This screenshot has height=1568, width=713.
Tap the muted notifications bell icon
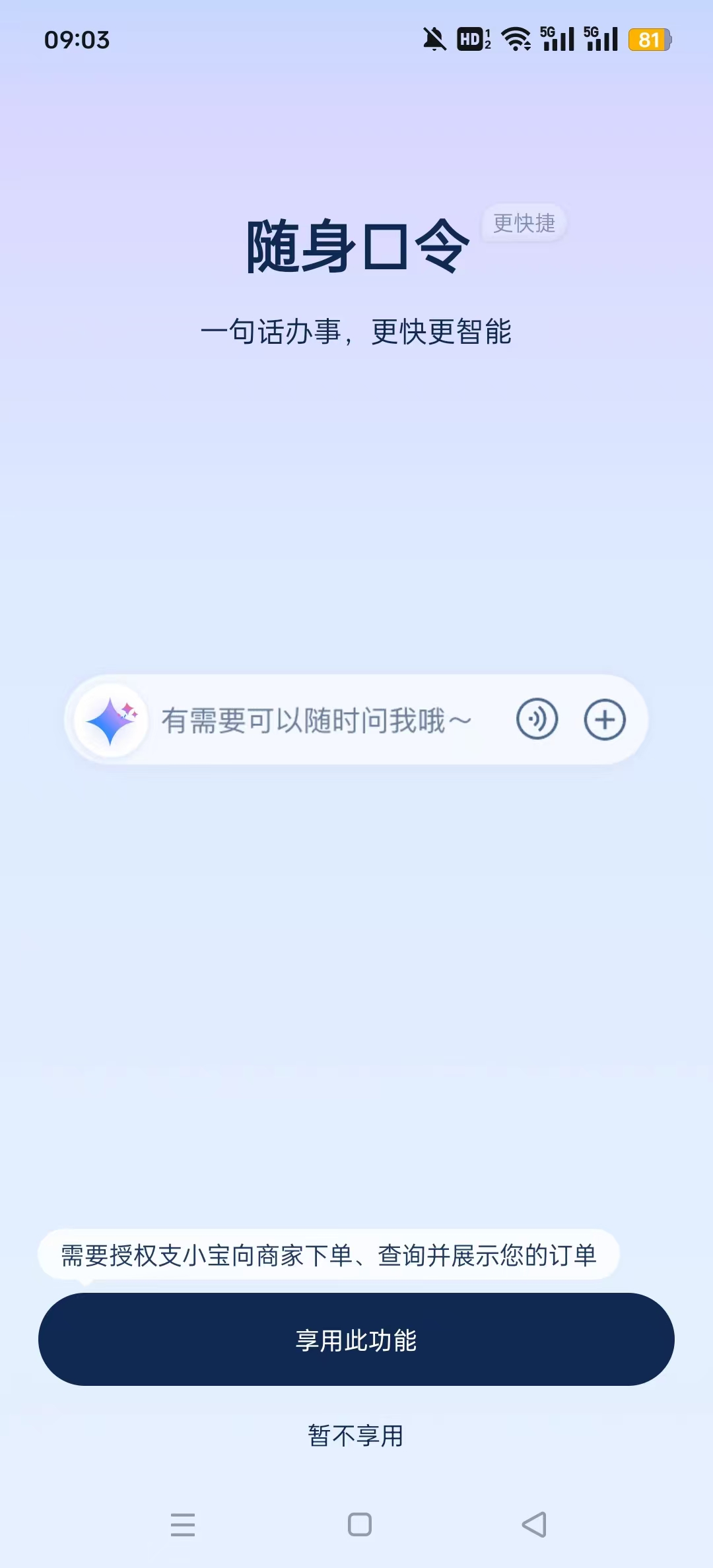pos(432,40)
